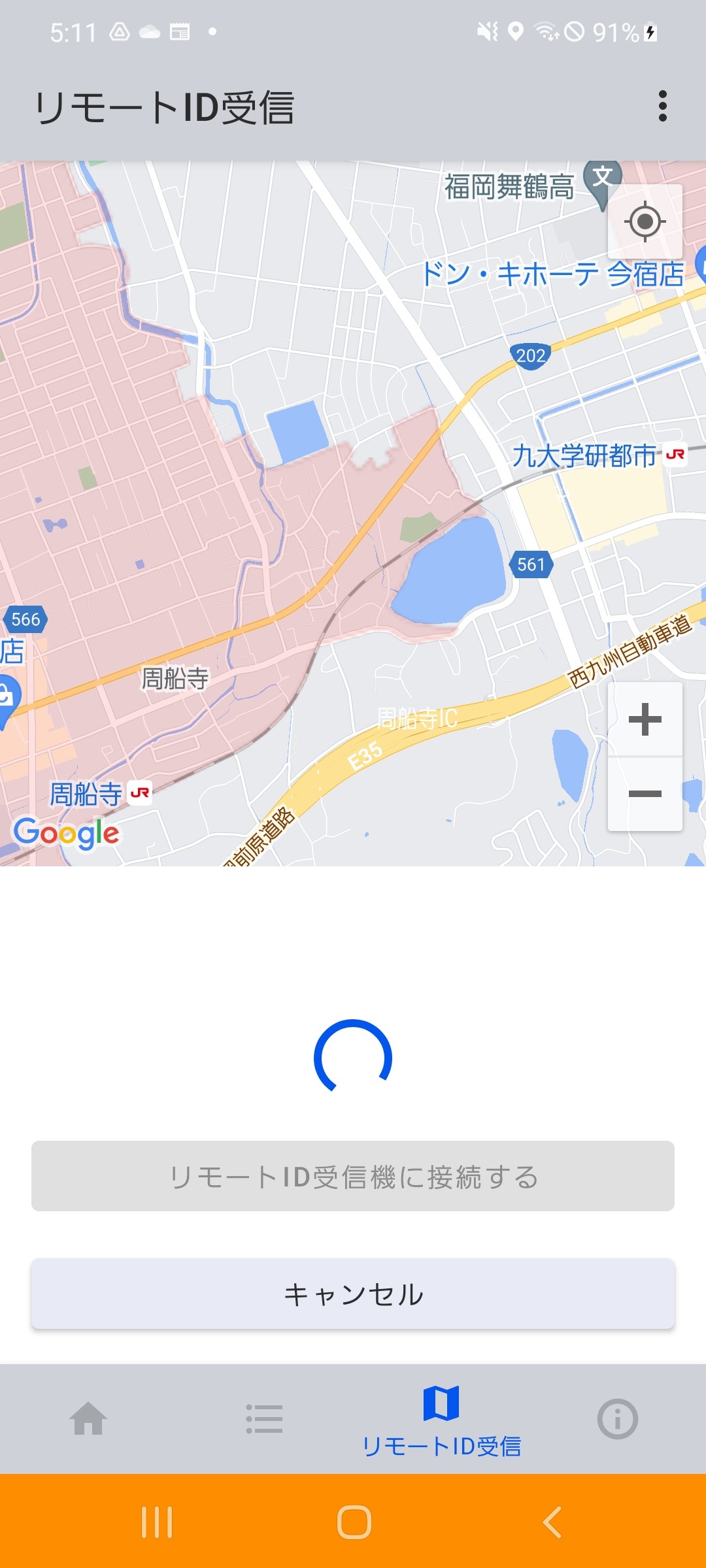The height and width of the screenshot is (1568, 706).
Task: Open the info tab
Action: 618,1418
